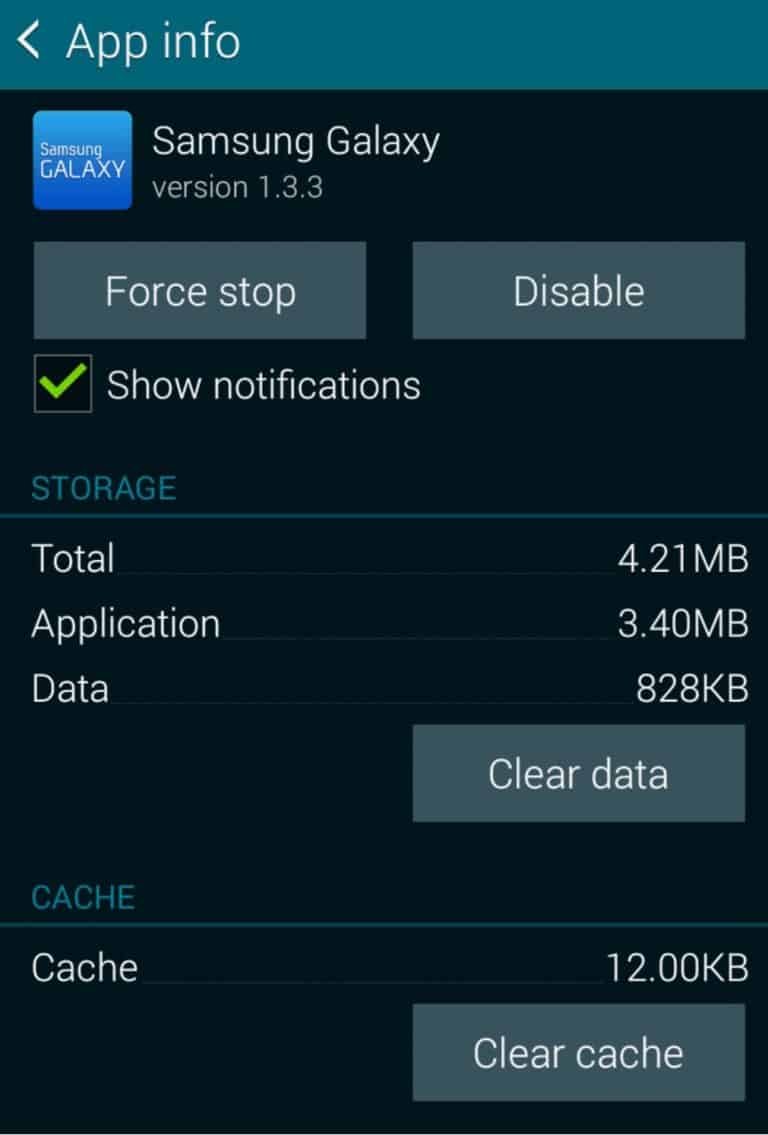The width and height of the screenshot is (768, 1135).
Task: Disable notifications for Samsung Galaxy
Action: pos(62,384)
